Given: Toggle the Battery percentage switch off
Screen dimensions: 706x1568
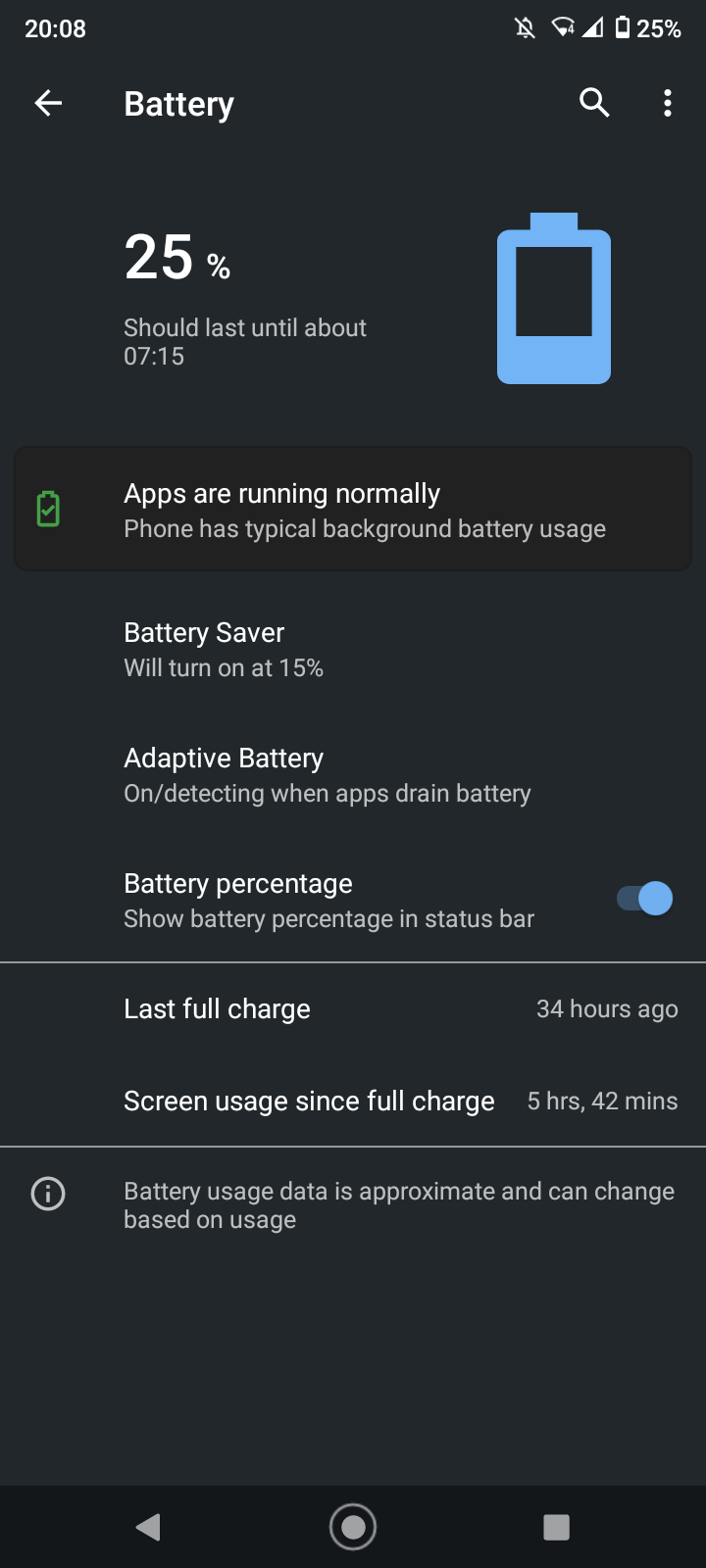Looking at the screenshot, I should pos(644,899).
